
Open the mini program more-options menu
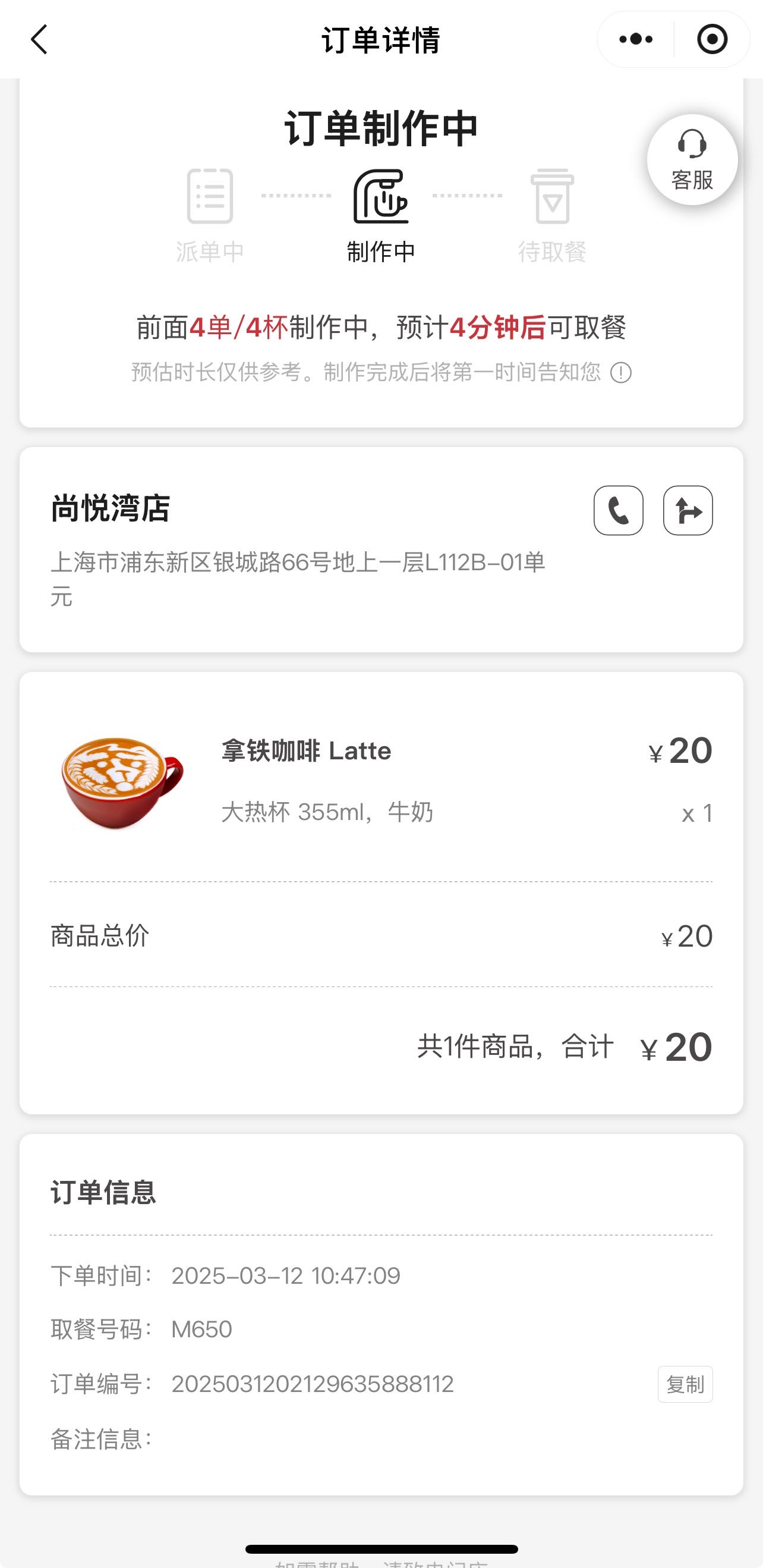pos(636,40)
